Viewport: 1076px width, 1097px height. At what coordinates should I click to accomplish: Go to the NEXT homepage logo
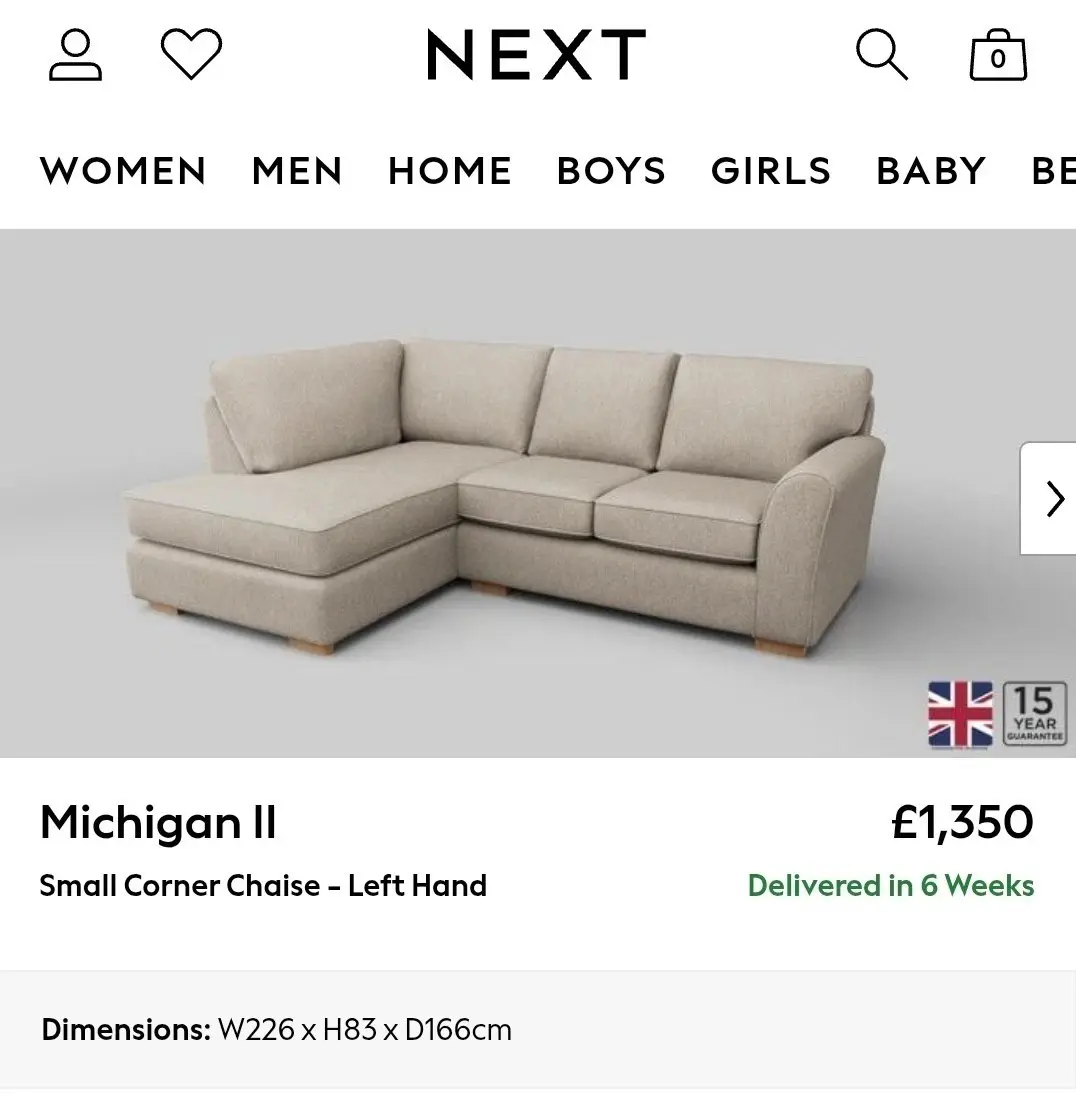click(x=536, y=55)
